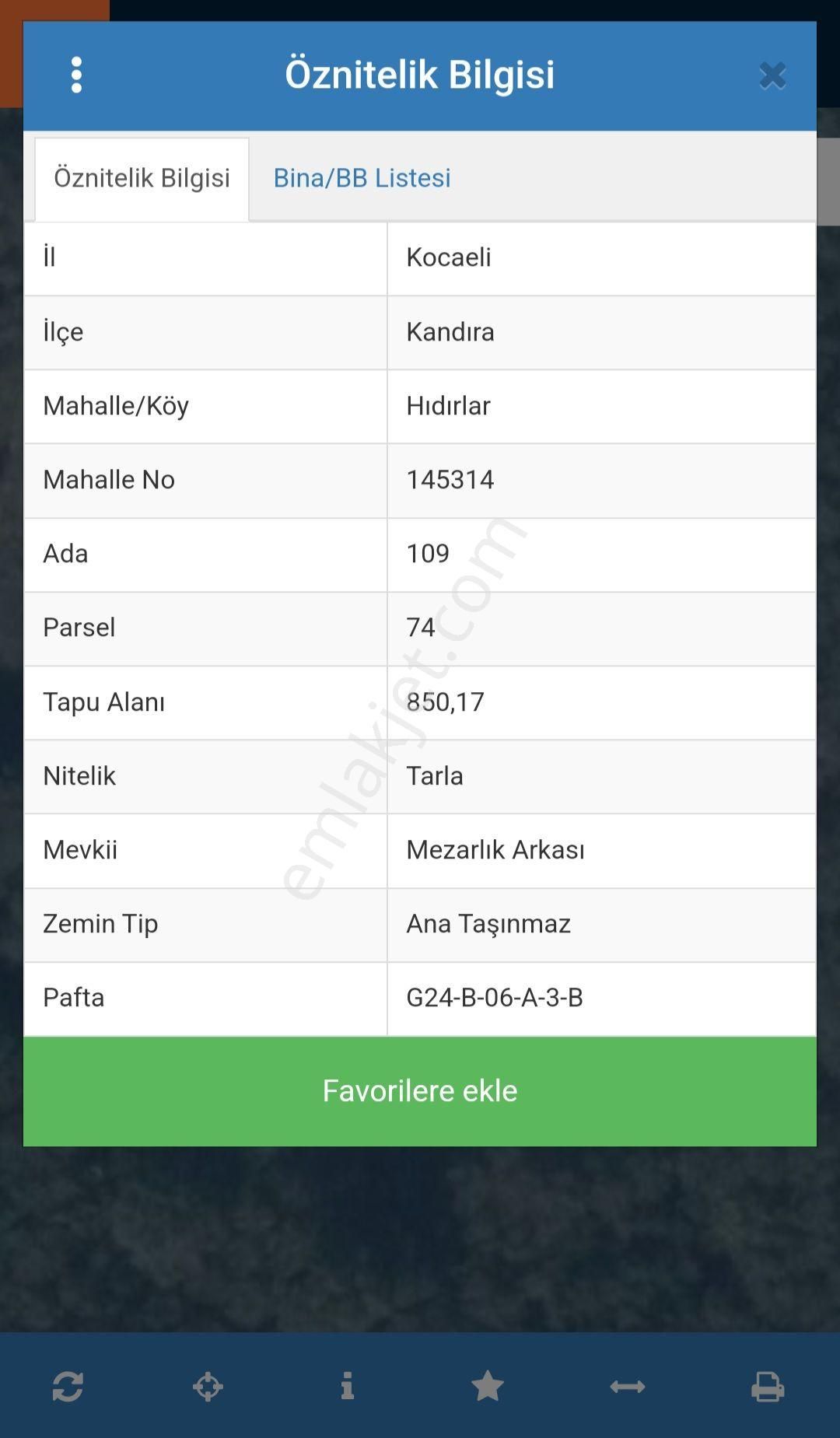This screenshot has width=840, height=1438.
Task: Open the three-dot menu in the header
Action: 76,75
